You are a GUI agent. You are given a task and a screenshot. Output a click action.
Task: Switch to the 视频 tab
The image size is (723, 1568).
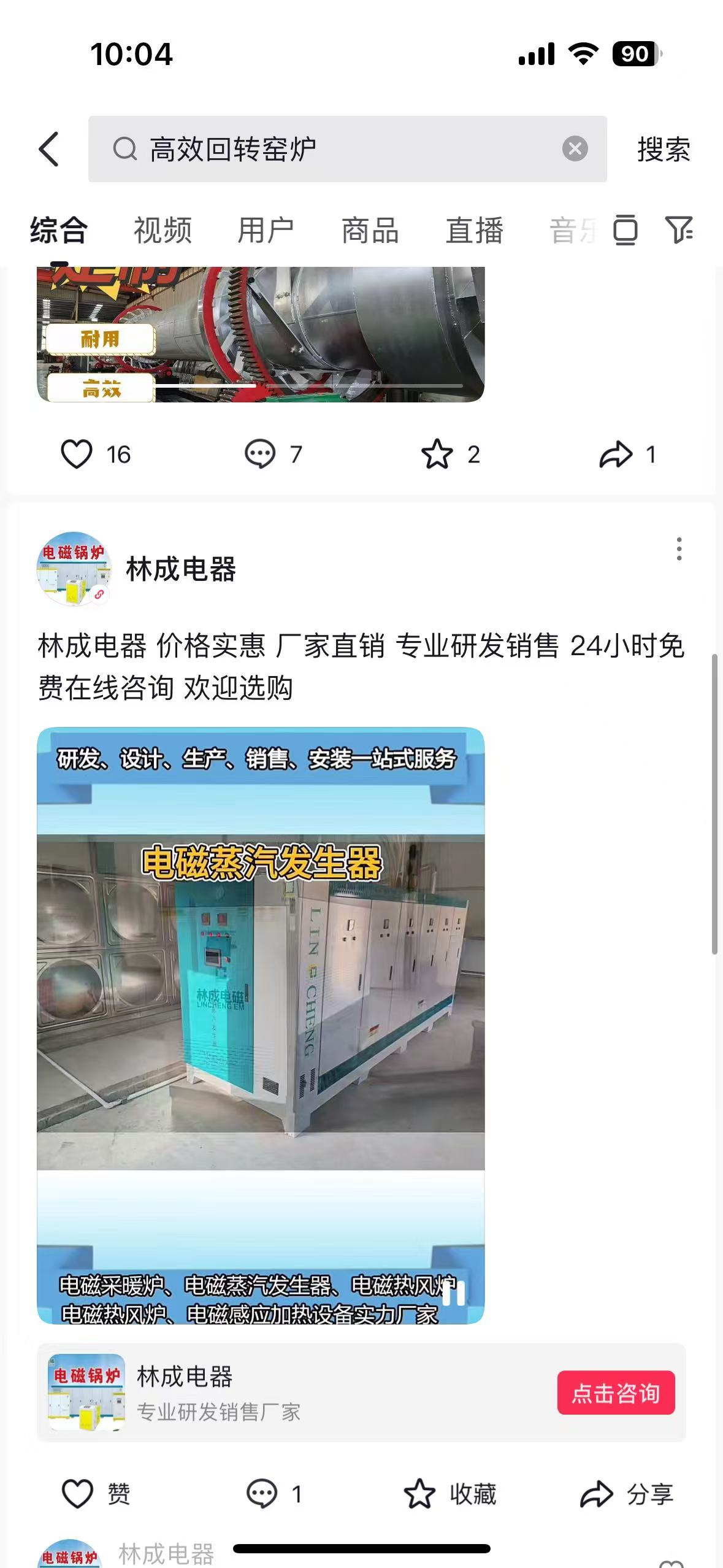163,231
